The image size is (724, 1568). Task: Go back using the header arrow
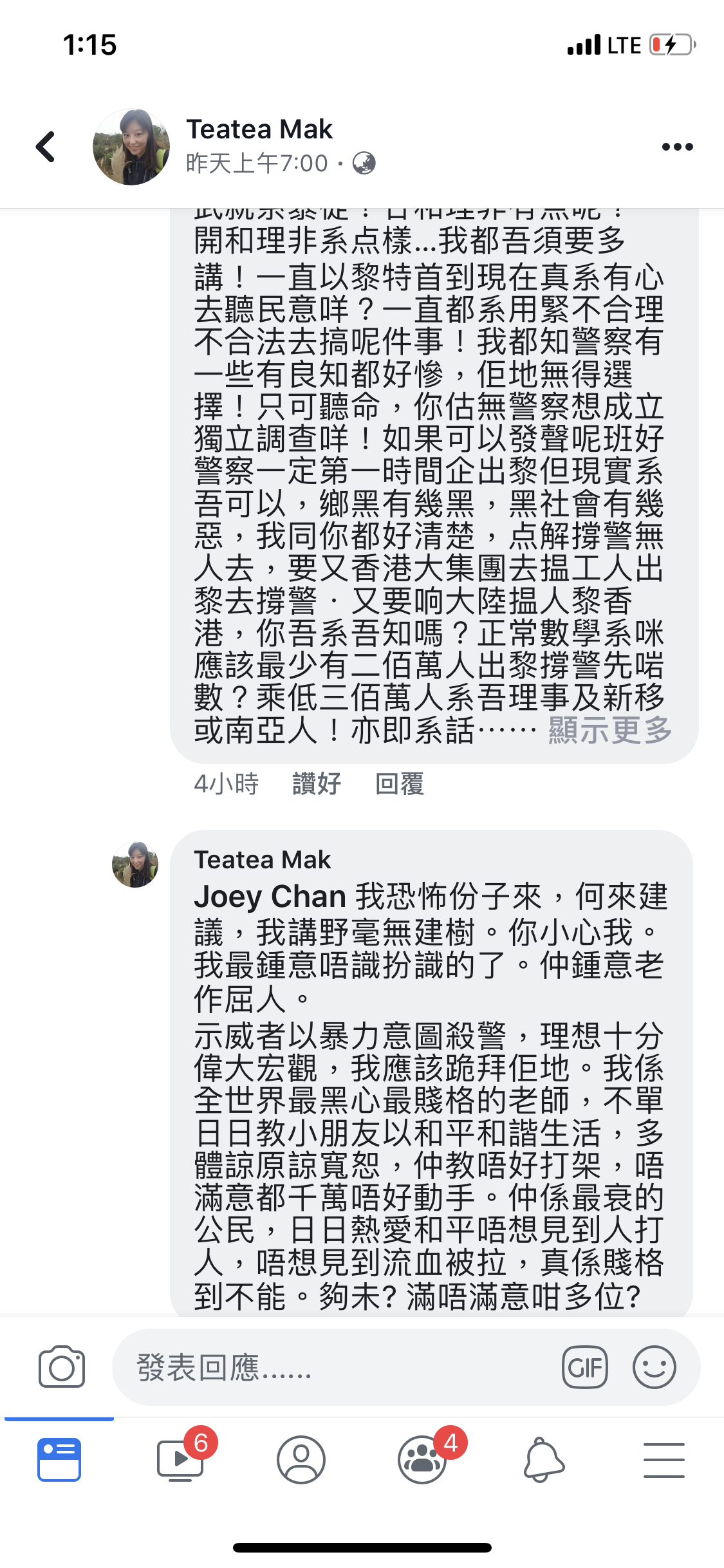click(46, 147)
